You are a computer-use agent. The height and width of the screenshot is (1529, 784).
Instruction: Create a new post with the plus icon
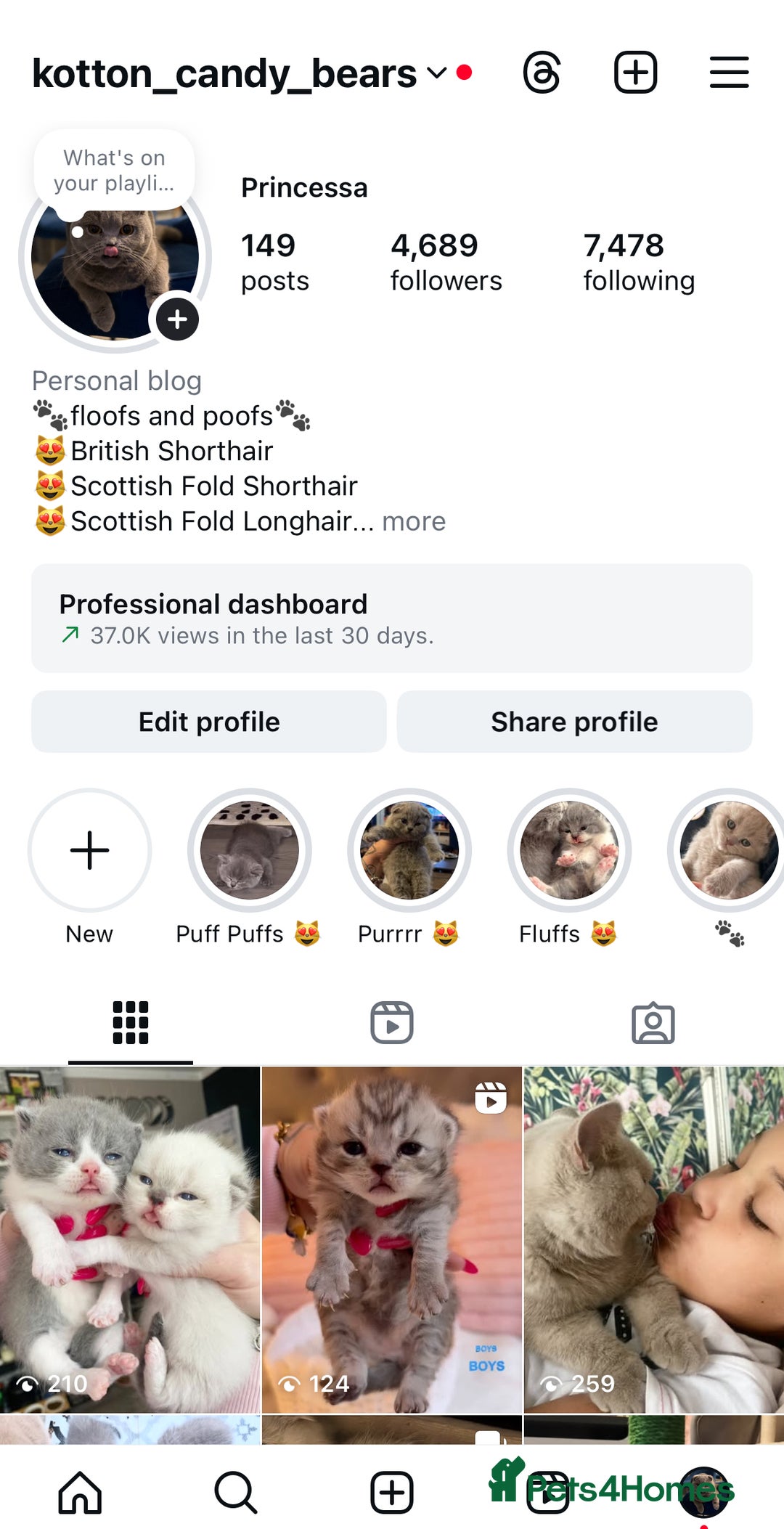(x=635, y=71)
